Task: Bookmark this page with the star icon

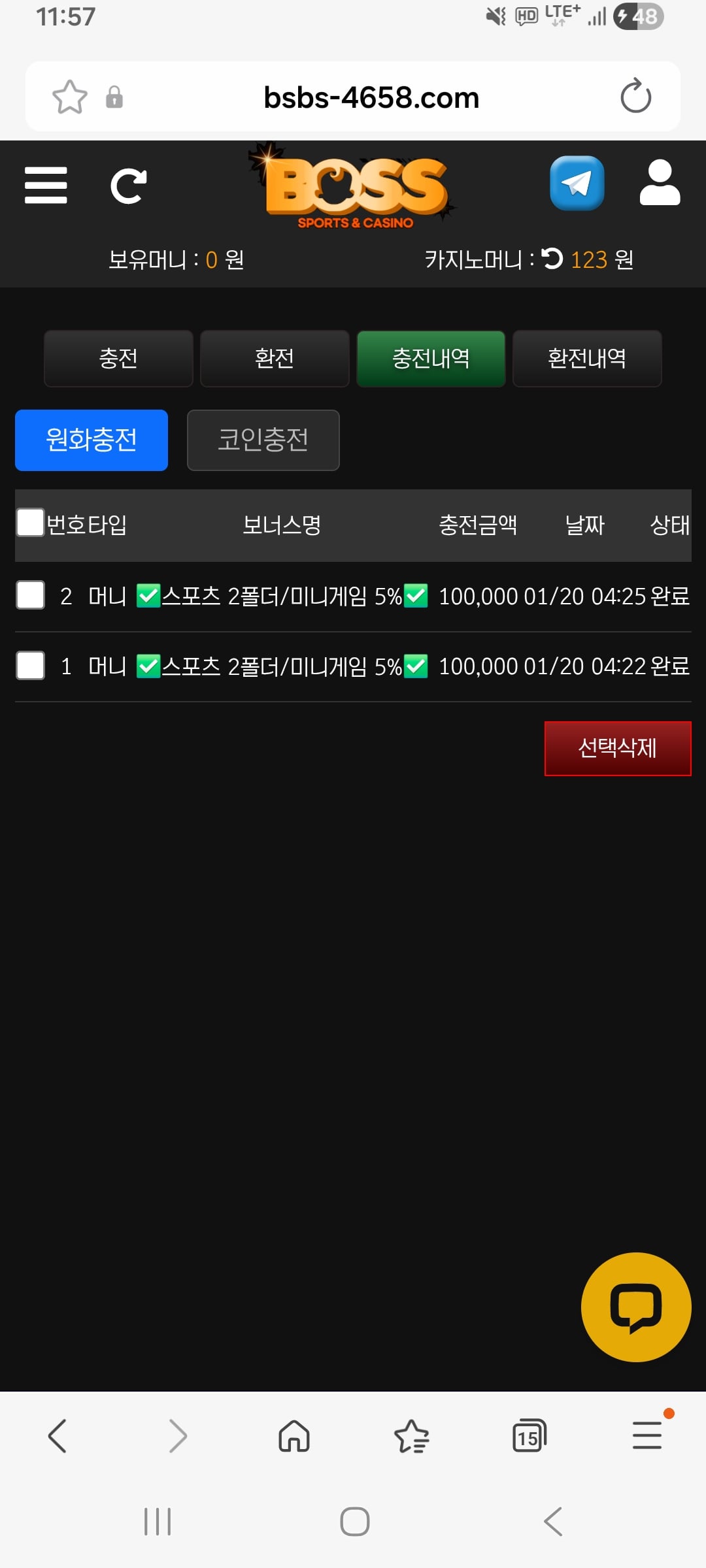Action: [69, 97]
